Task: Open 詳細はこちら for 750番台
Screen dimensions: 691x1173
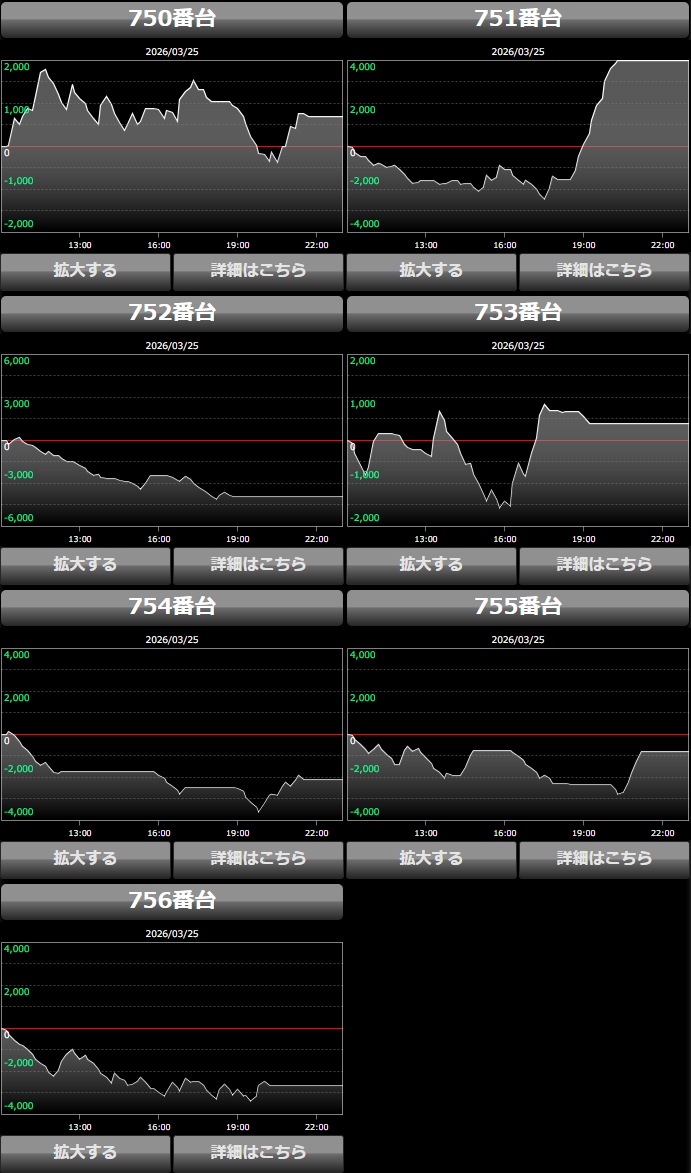Action: (258, 270)
